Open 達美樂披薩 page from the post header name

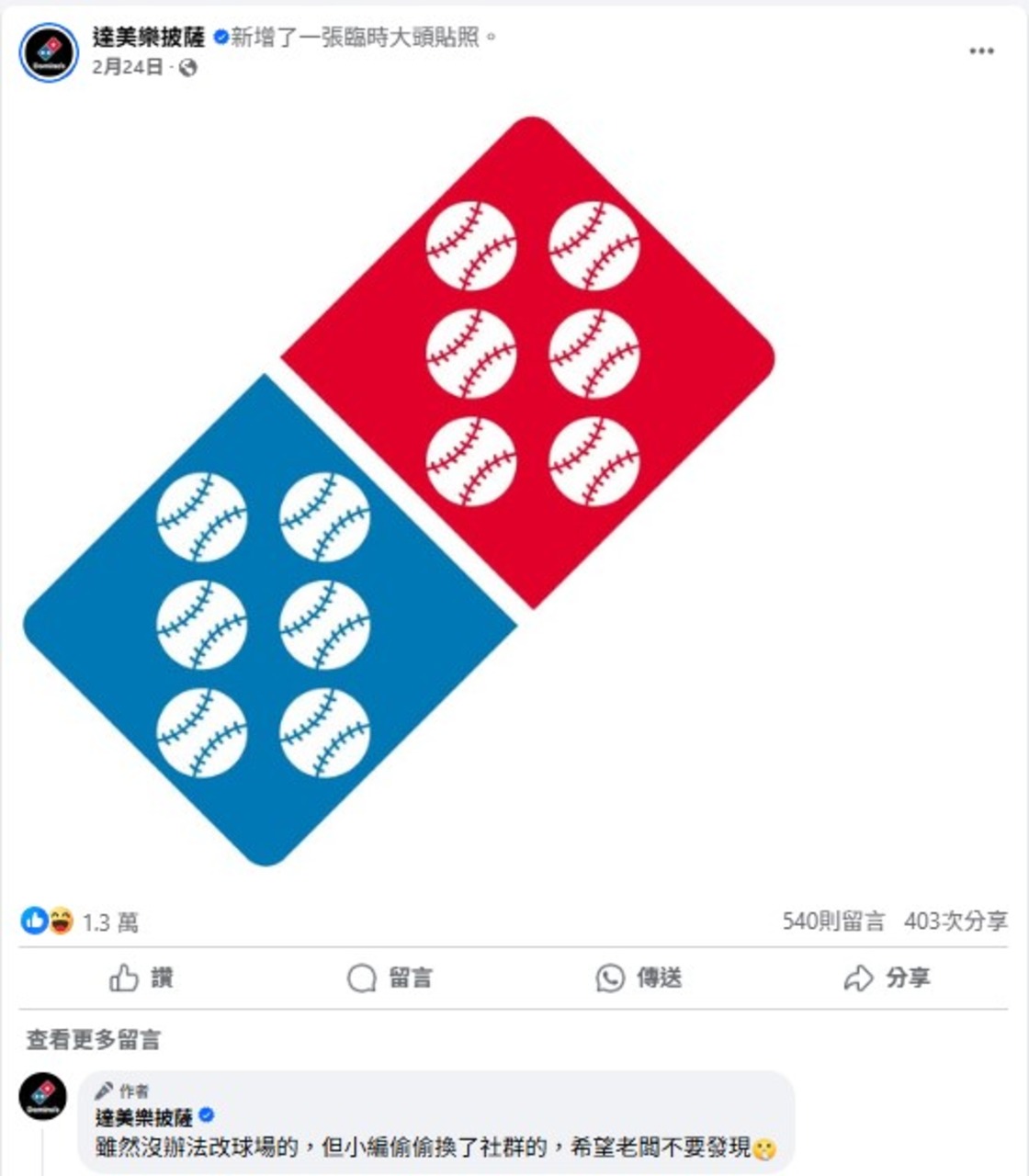148,38
